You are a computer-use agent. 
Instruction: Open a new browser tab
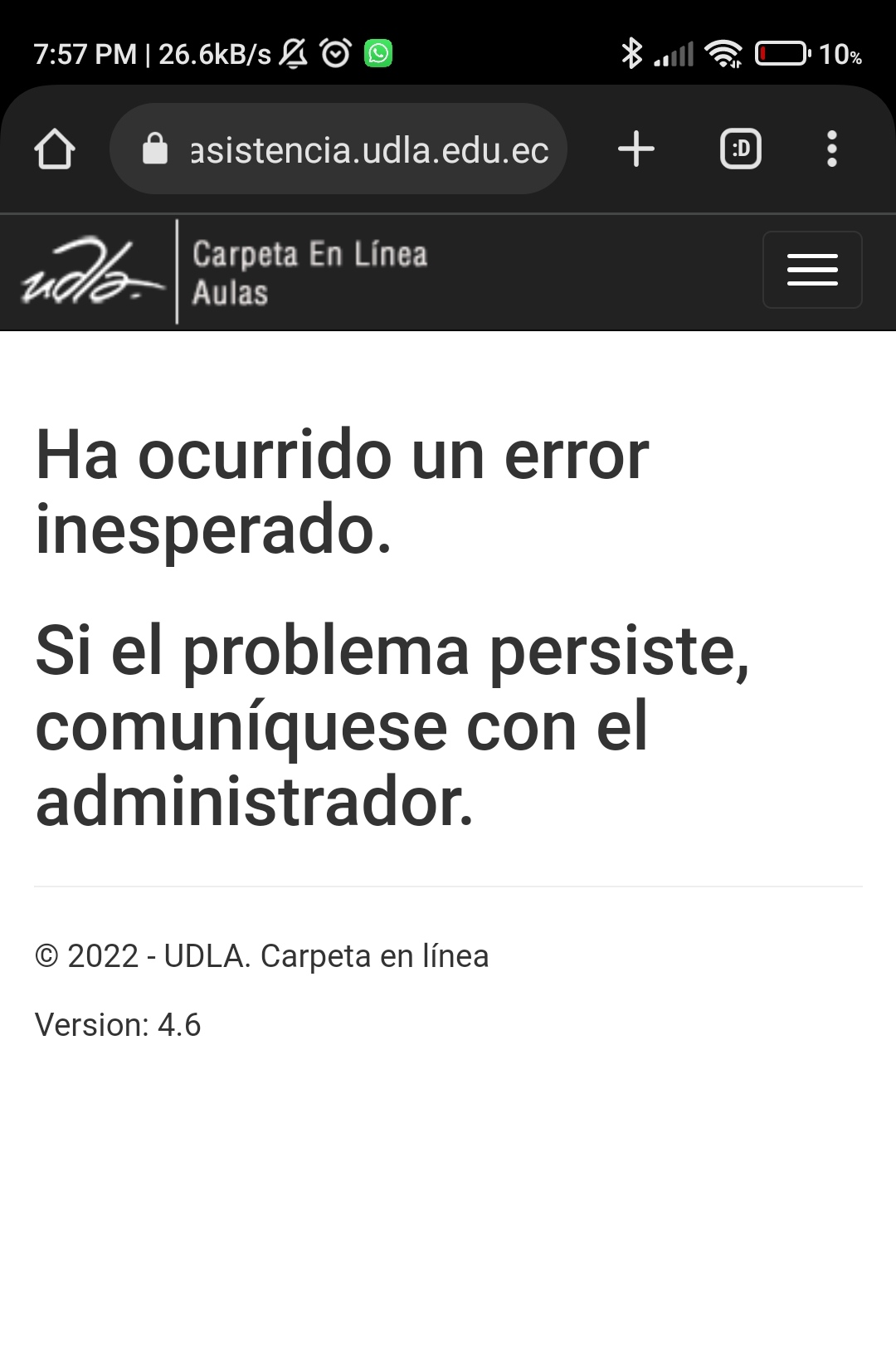tap(636, 149)
